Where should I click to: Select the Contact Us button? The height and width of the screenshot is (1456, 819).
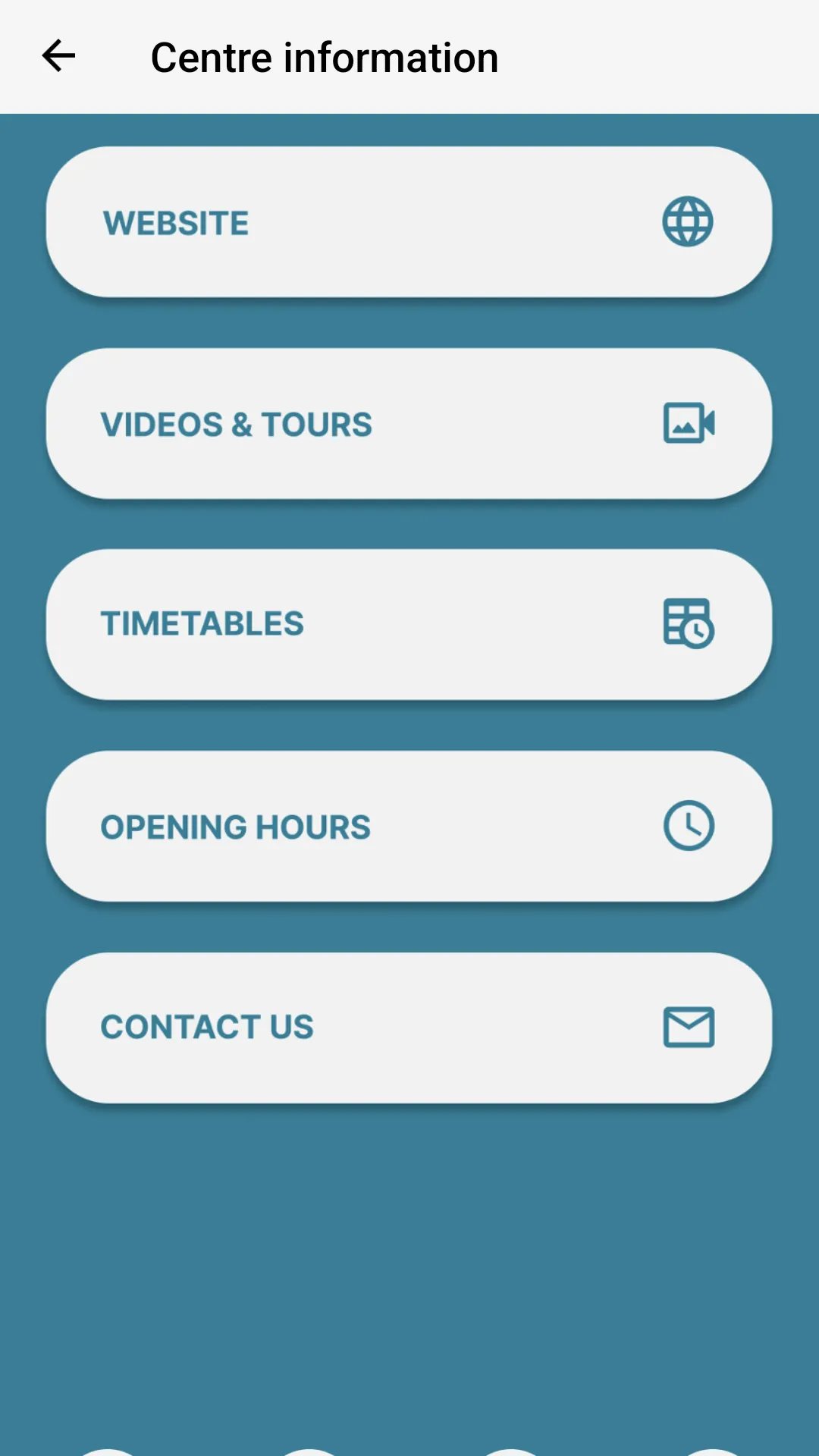409,1028
